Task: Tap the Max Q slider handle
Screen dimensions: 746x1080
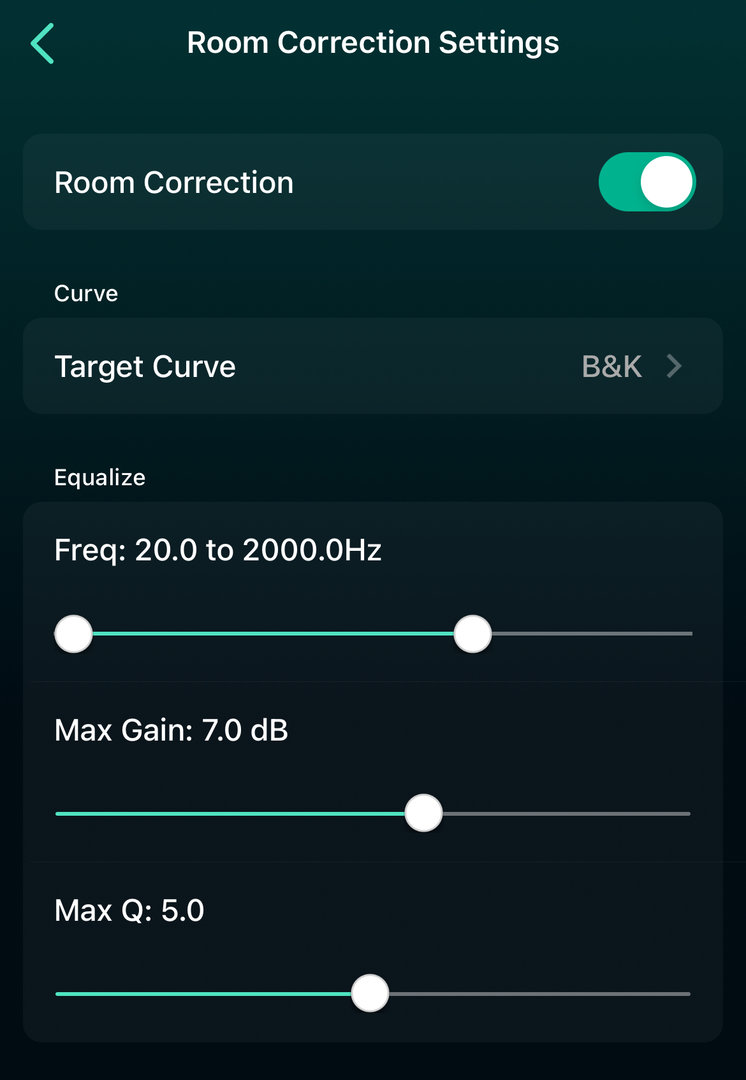Action: coord(370,993)
